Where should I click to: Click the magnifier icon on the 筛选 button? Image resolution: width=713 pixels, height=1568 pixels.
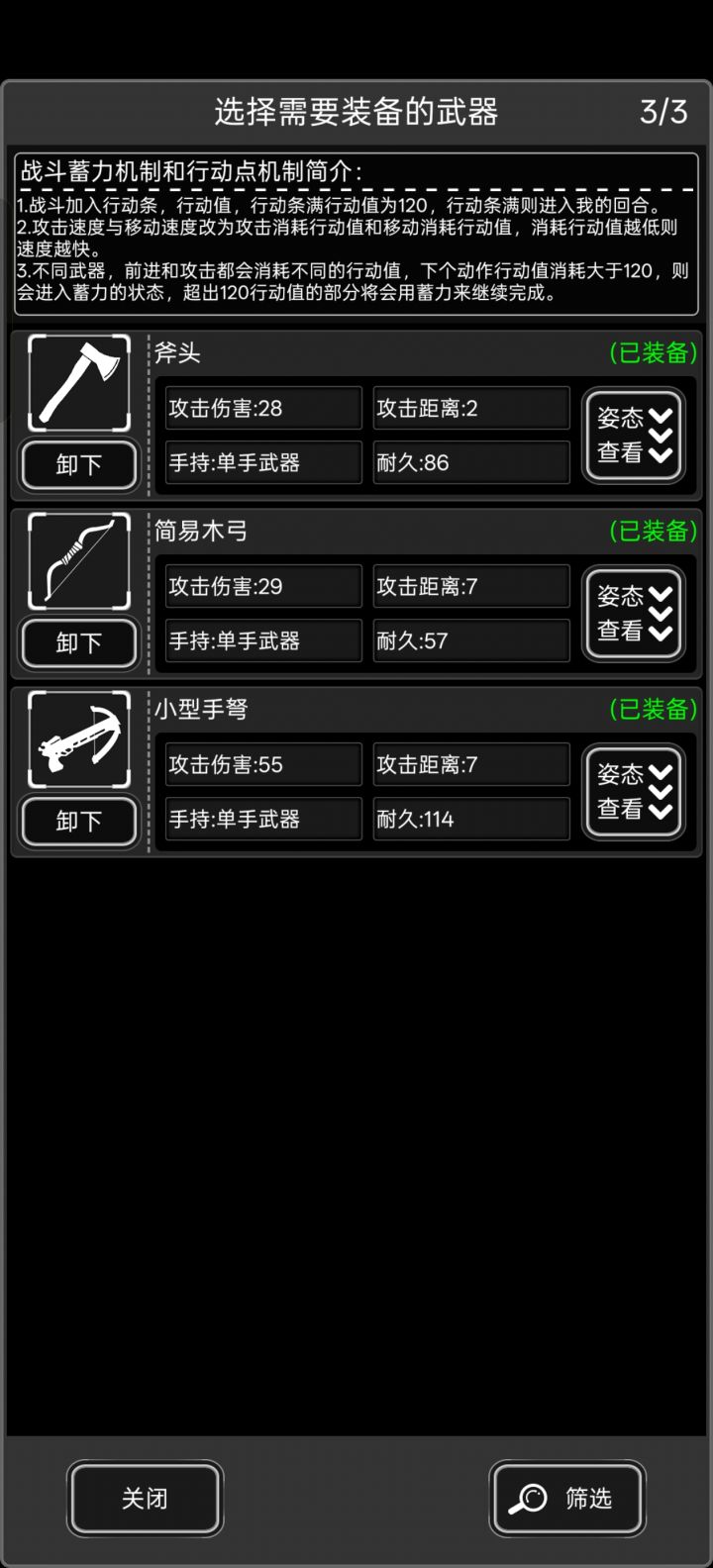(530, 1499)
